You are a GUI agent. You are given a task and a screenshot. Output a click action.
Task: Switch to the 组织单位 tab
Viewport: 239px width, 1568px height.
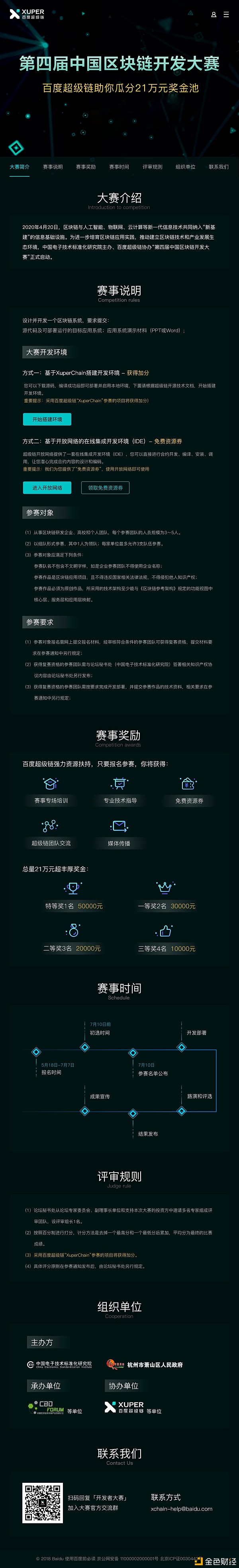tap(185, 167)
